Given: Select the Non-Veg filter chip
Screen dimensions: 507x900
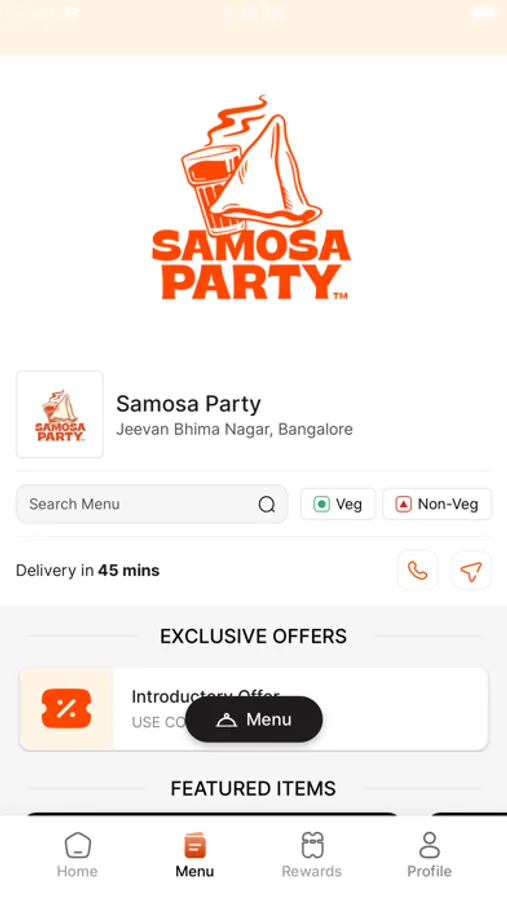Looking at the screenshot, I should pyautogui.click(x=437, y=504).
